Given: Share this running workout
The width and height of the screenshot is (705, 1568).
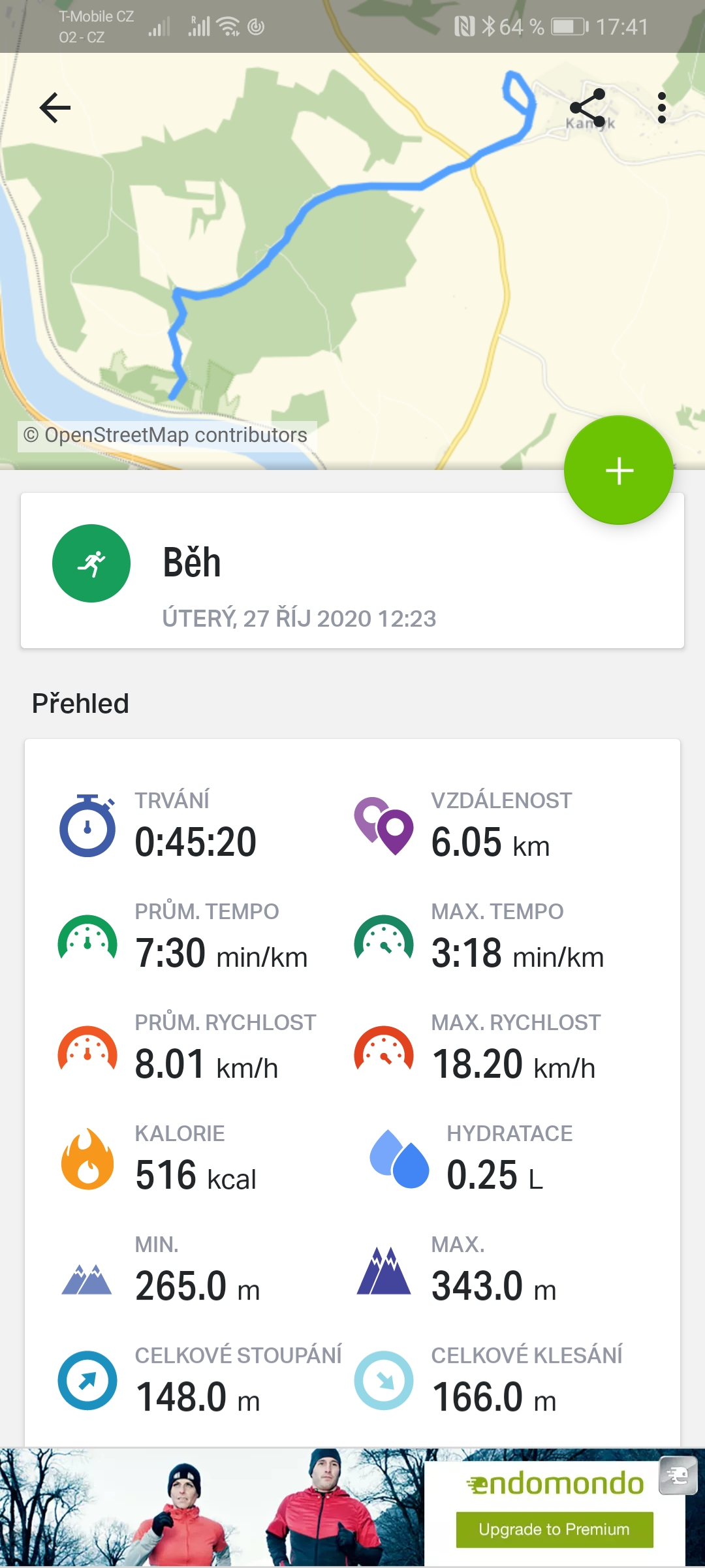Looking at the screenshot, I should (587, 108).
